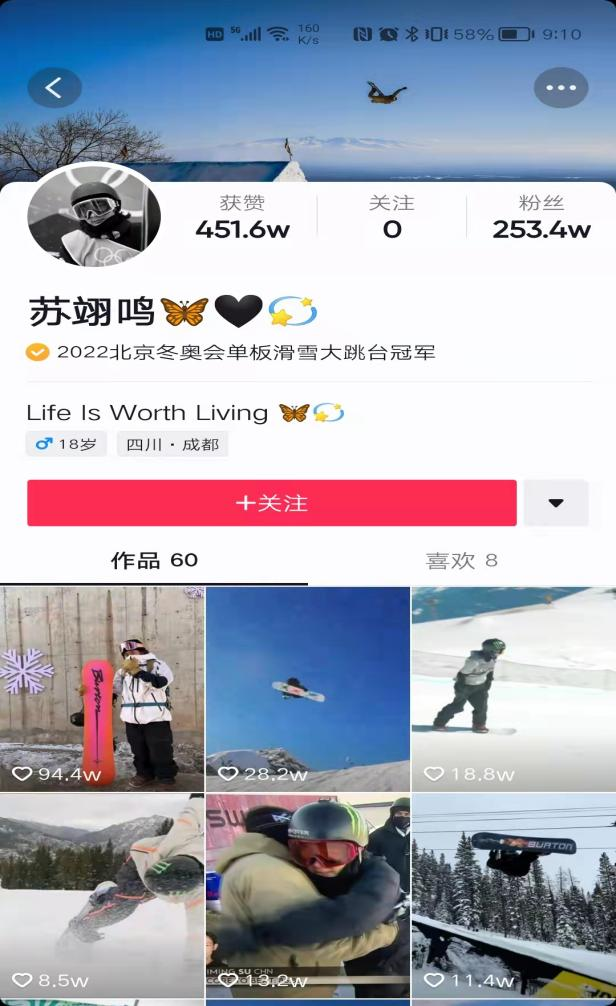Open the 关注 0 following list
The width and height of the screenshot is (616, 1006).
point(392,217)
